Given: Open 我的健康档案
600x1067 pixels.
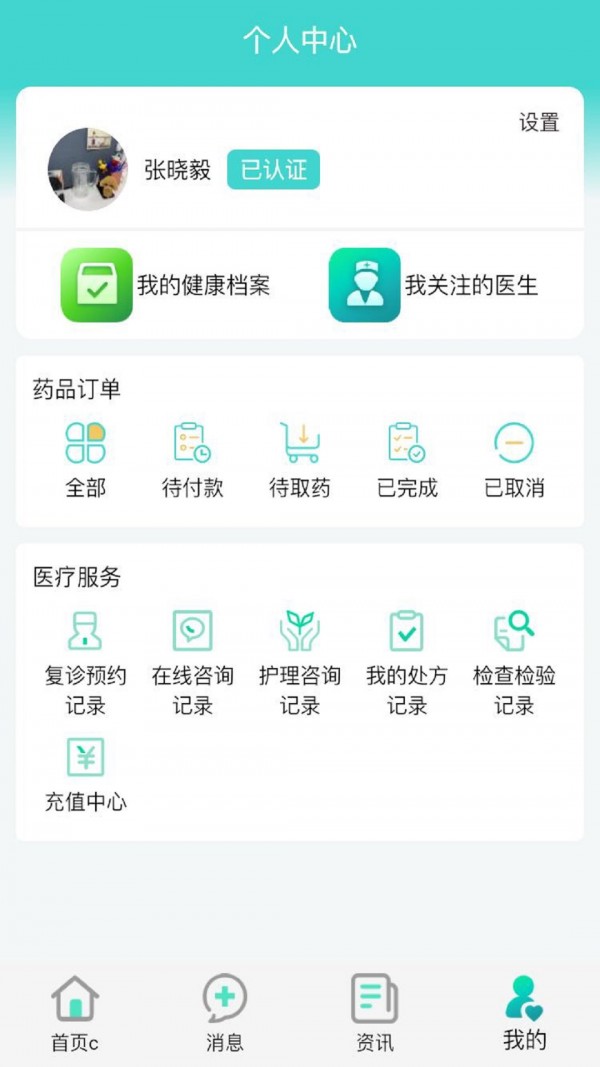Looking at the screenshot, I should click(166, 285).
